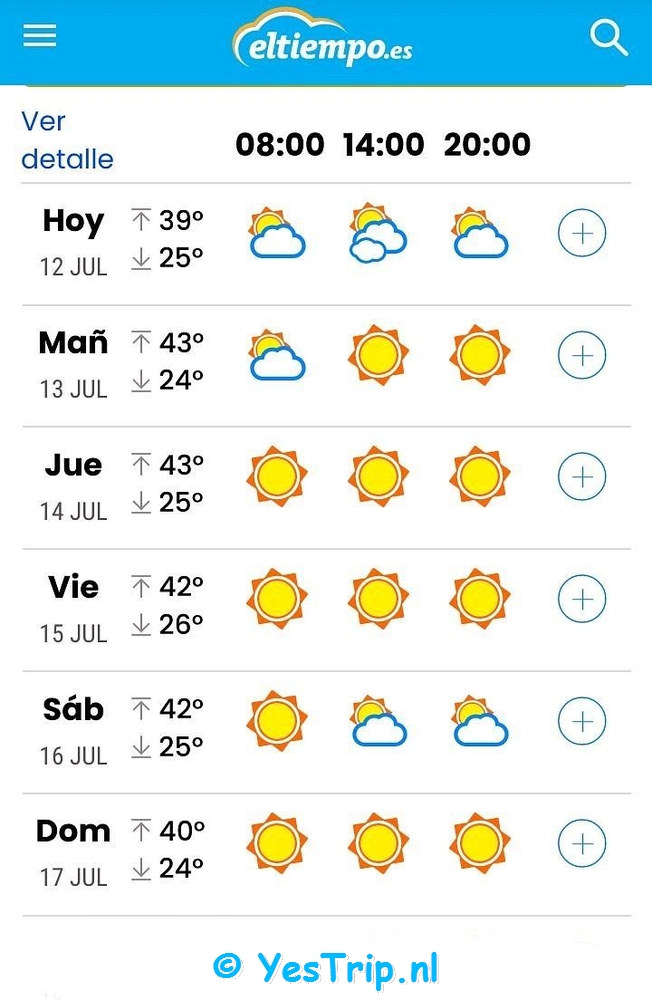Expand the Dom 17 JUL forecast

(581, 843)
